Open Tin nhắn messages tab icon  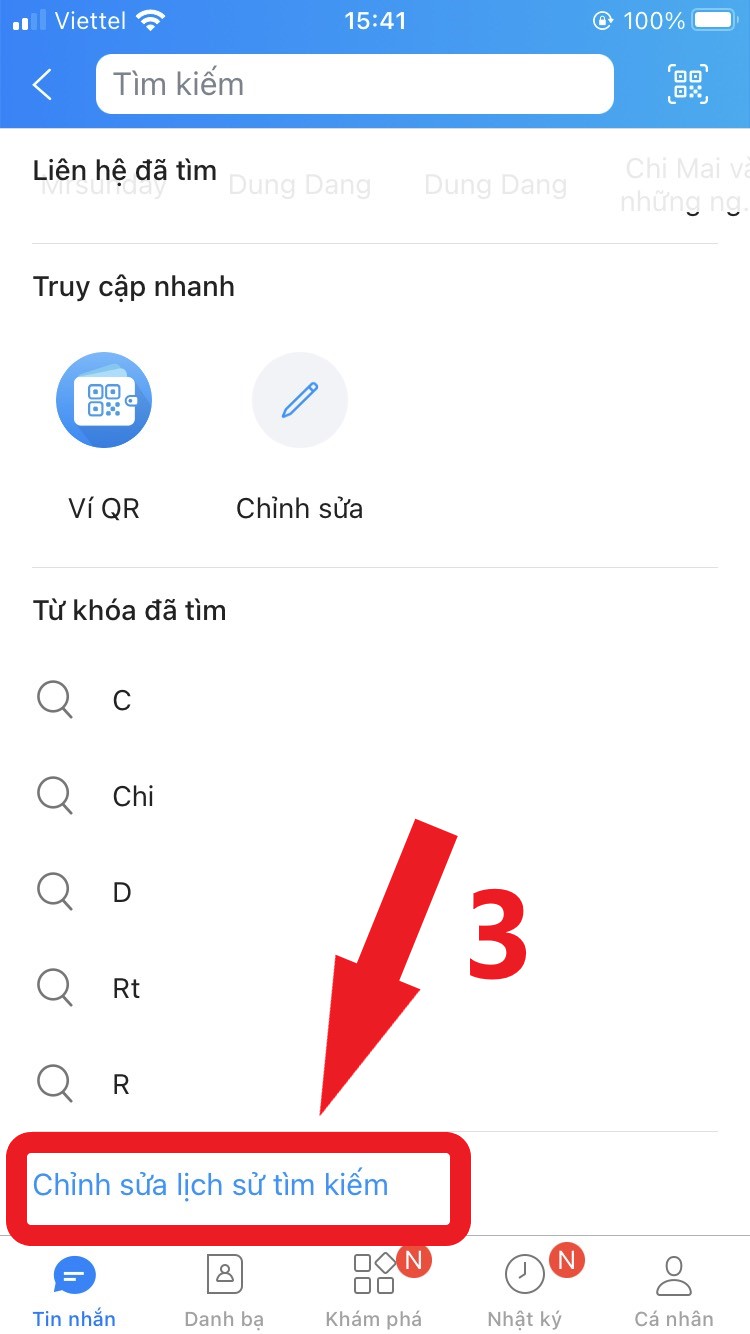click(74, 1274)
